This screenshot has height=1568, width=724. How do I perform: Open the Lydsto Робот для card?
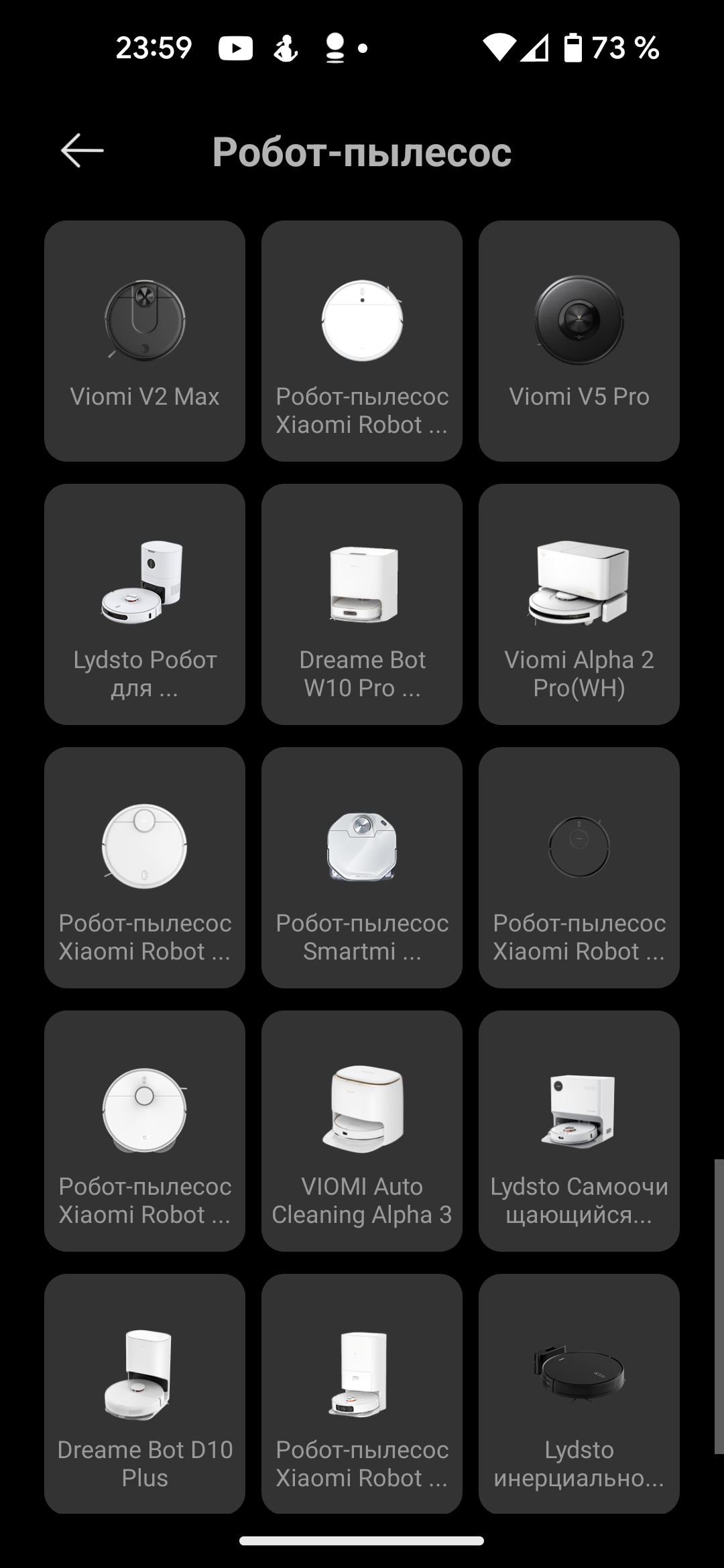[145, 604]
